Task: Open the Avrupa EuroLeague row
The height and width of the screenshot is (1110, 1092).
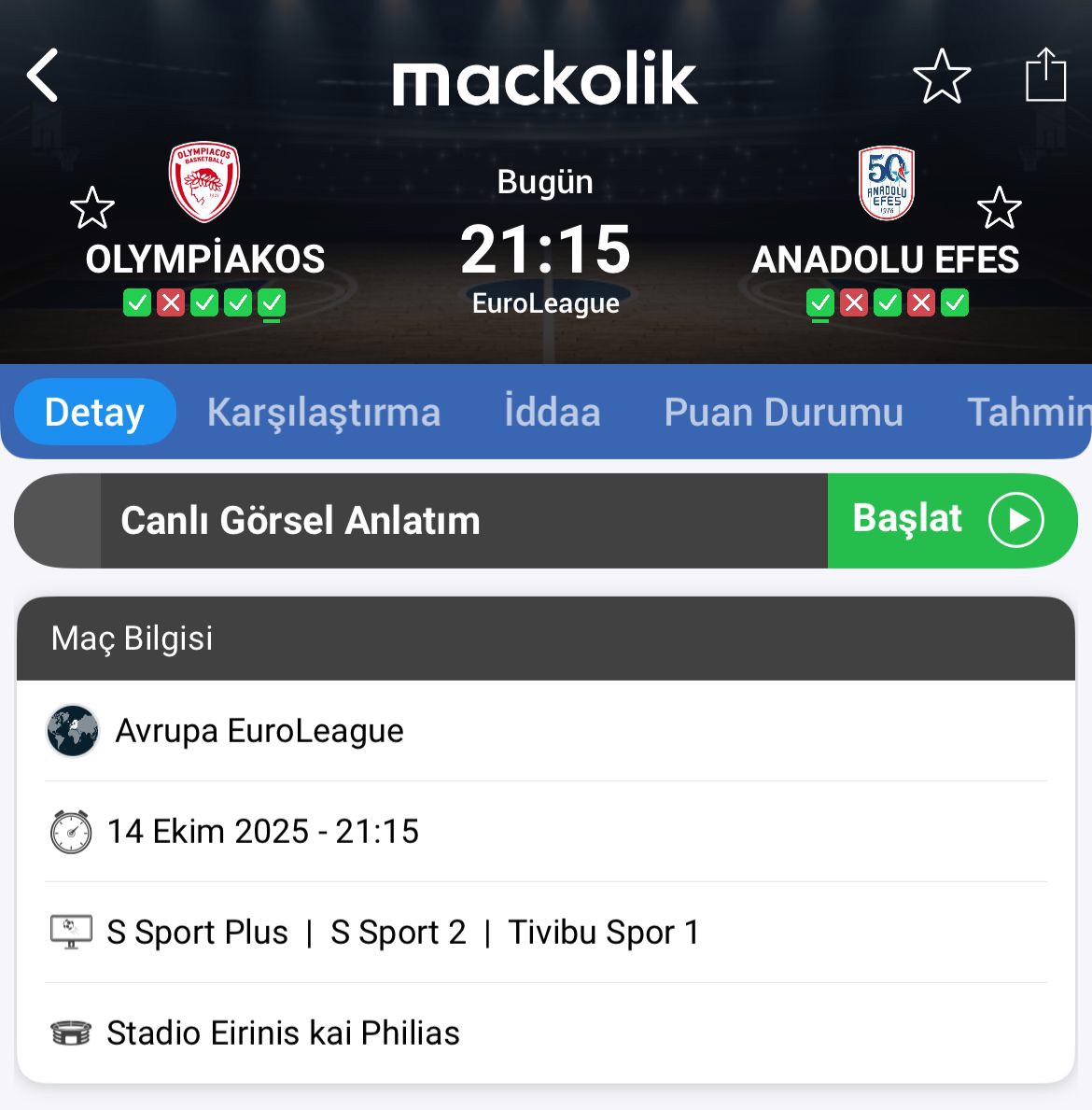Action: pos(259,730)
